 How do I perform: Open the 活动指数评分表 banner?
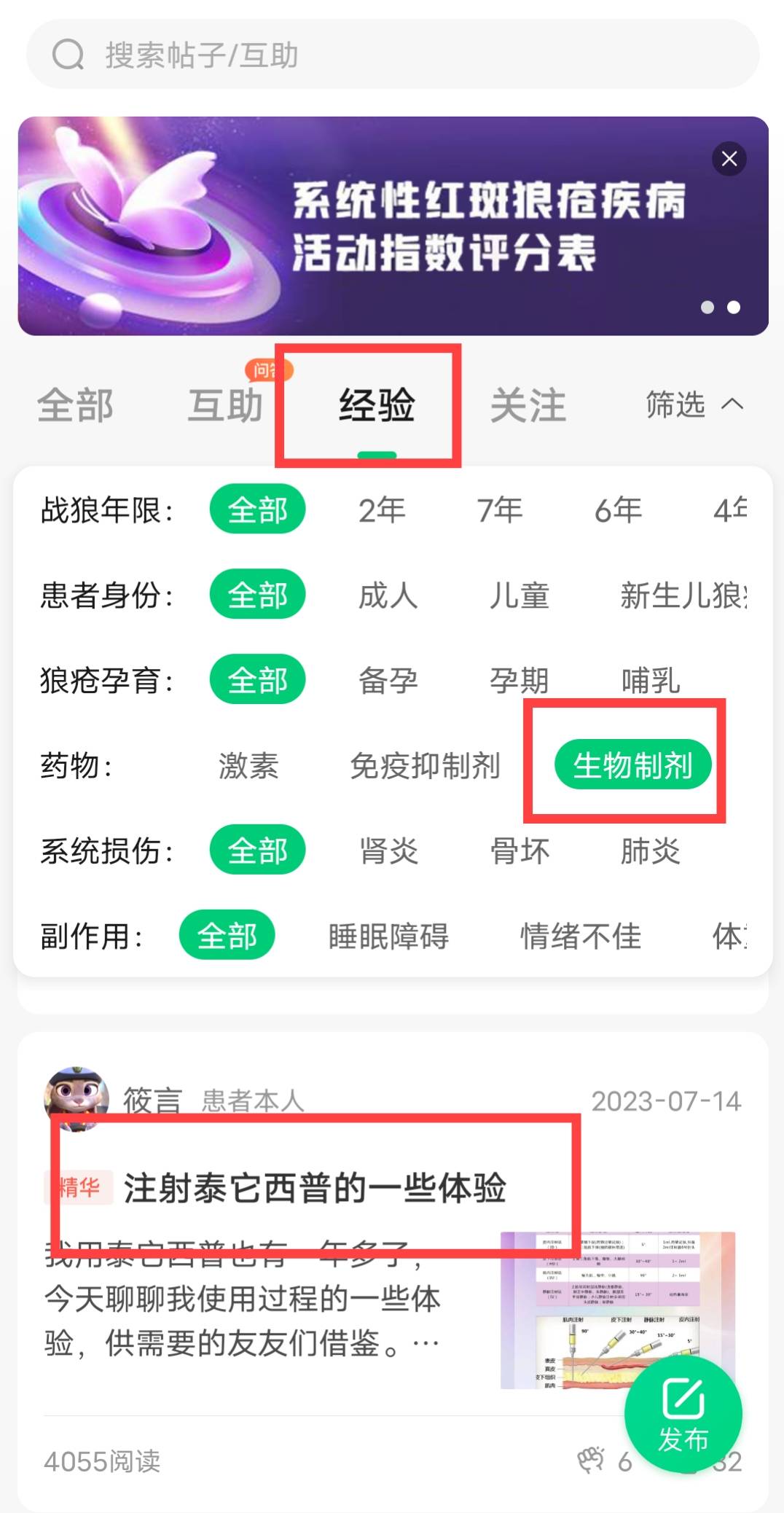393,226
